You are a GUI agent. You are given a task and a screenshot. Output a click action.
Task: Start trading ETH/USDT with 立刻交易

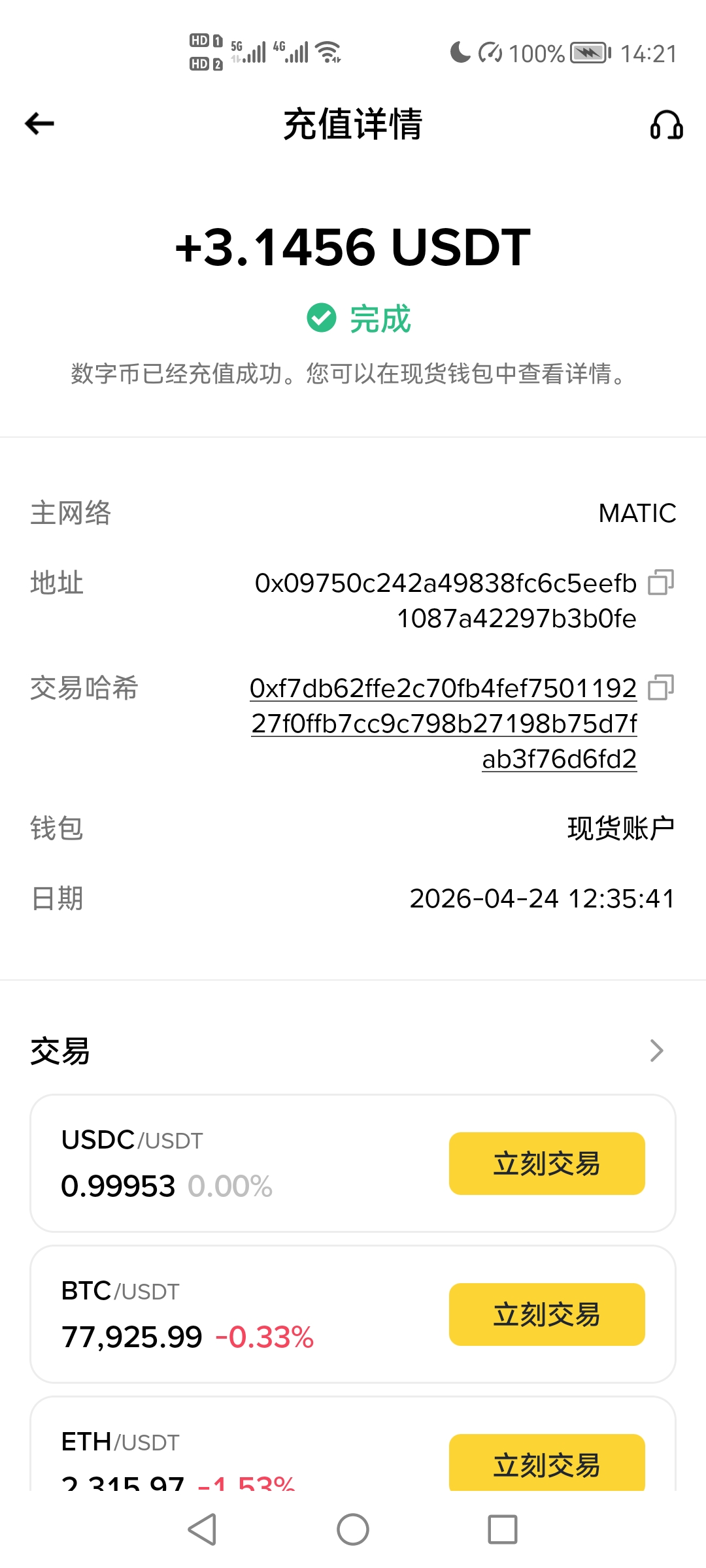[546, 1463]
